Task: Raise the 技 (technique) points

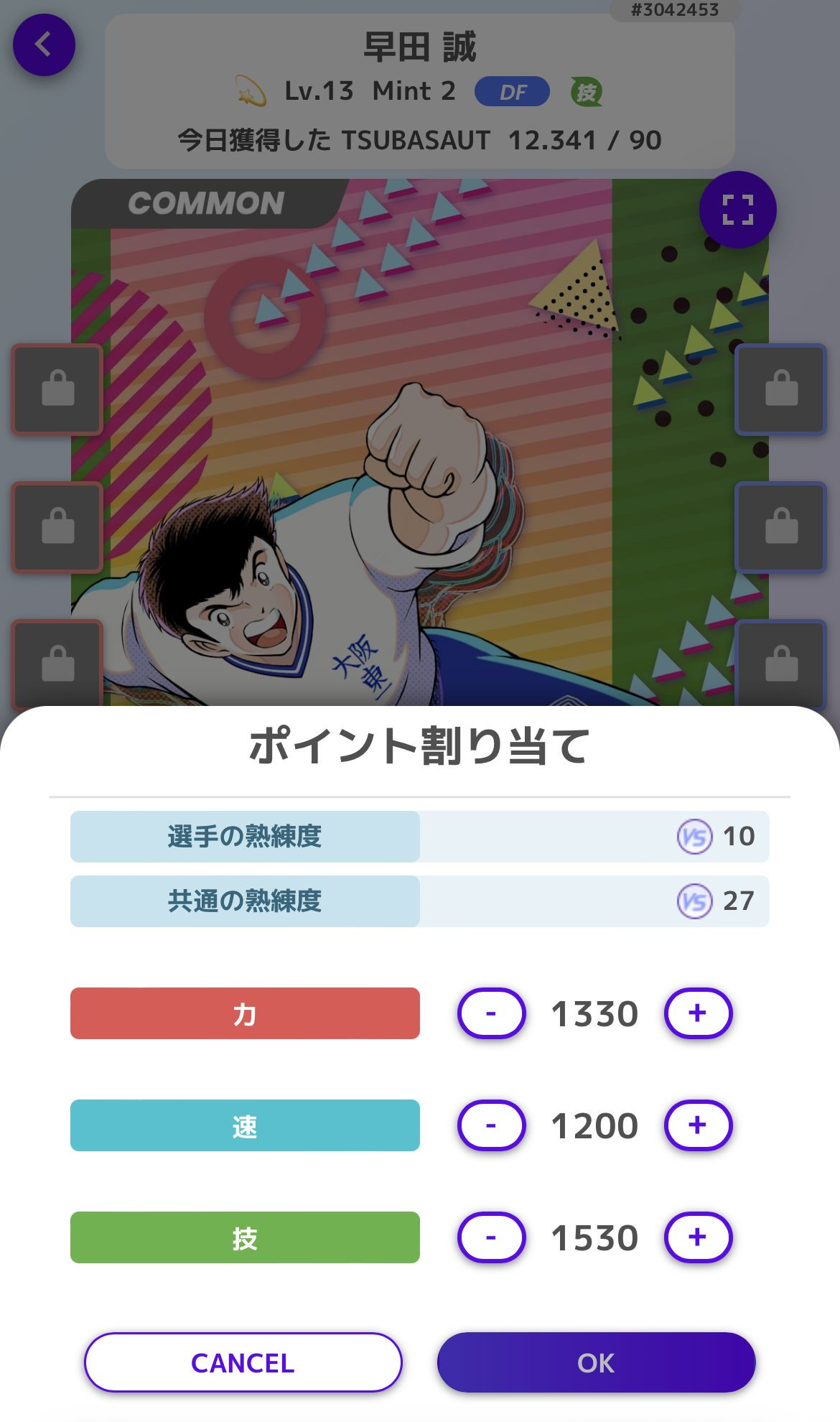Action: click(698, 1237)
